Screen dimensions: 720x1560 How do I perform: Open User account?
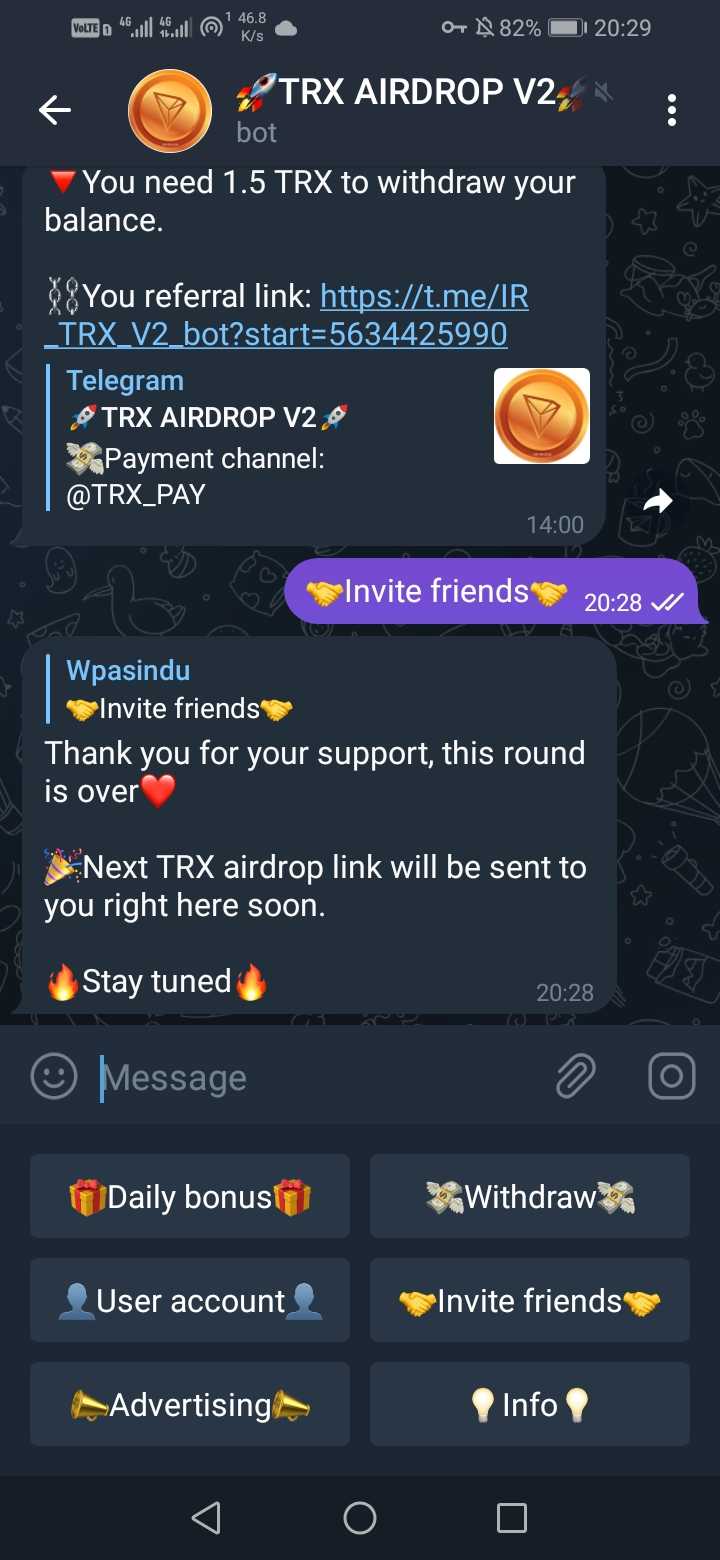[x=190, y=1300]
